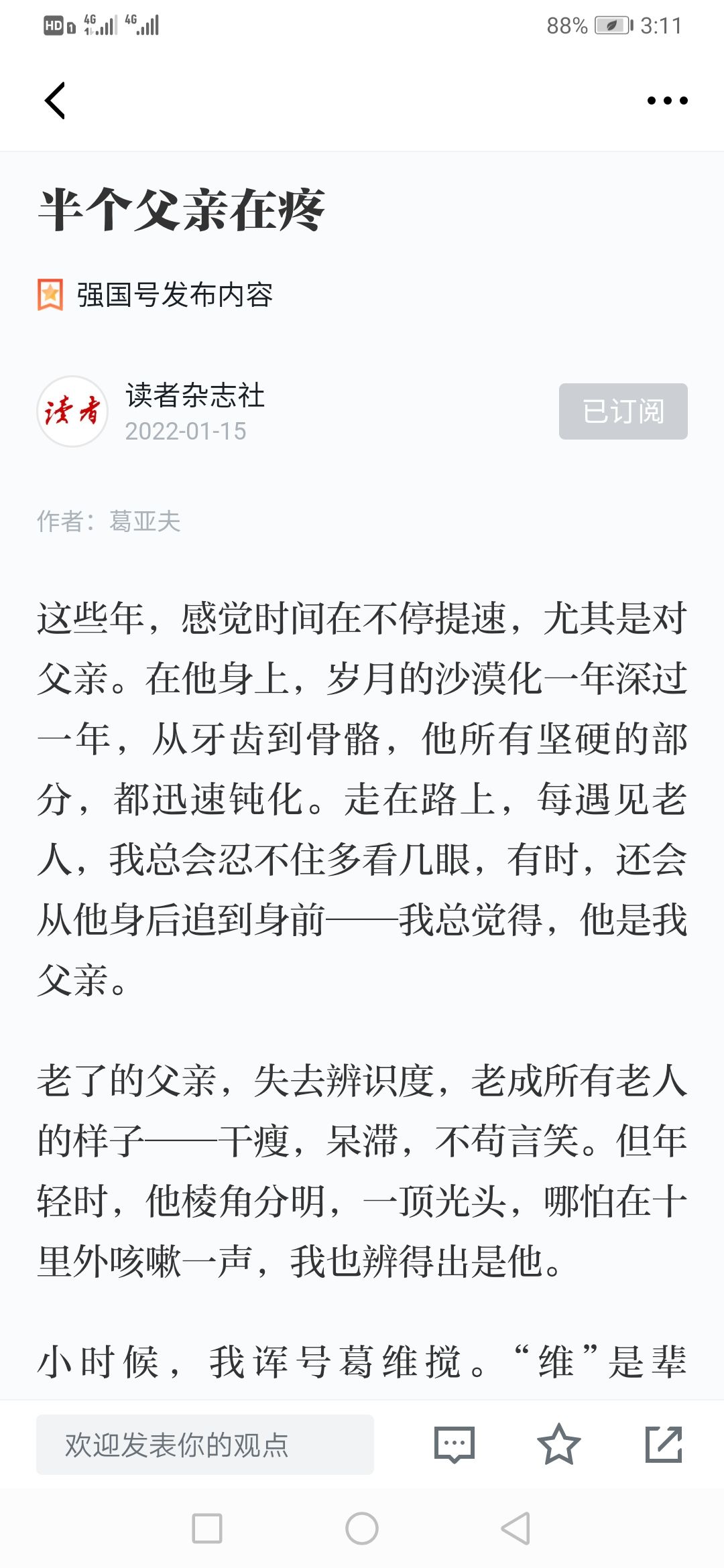
Task: Share this article via the share icon
Action: coord(664,1444)
